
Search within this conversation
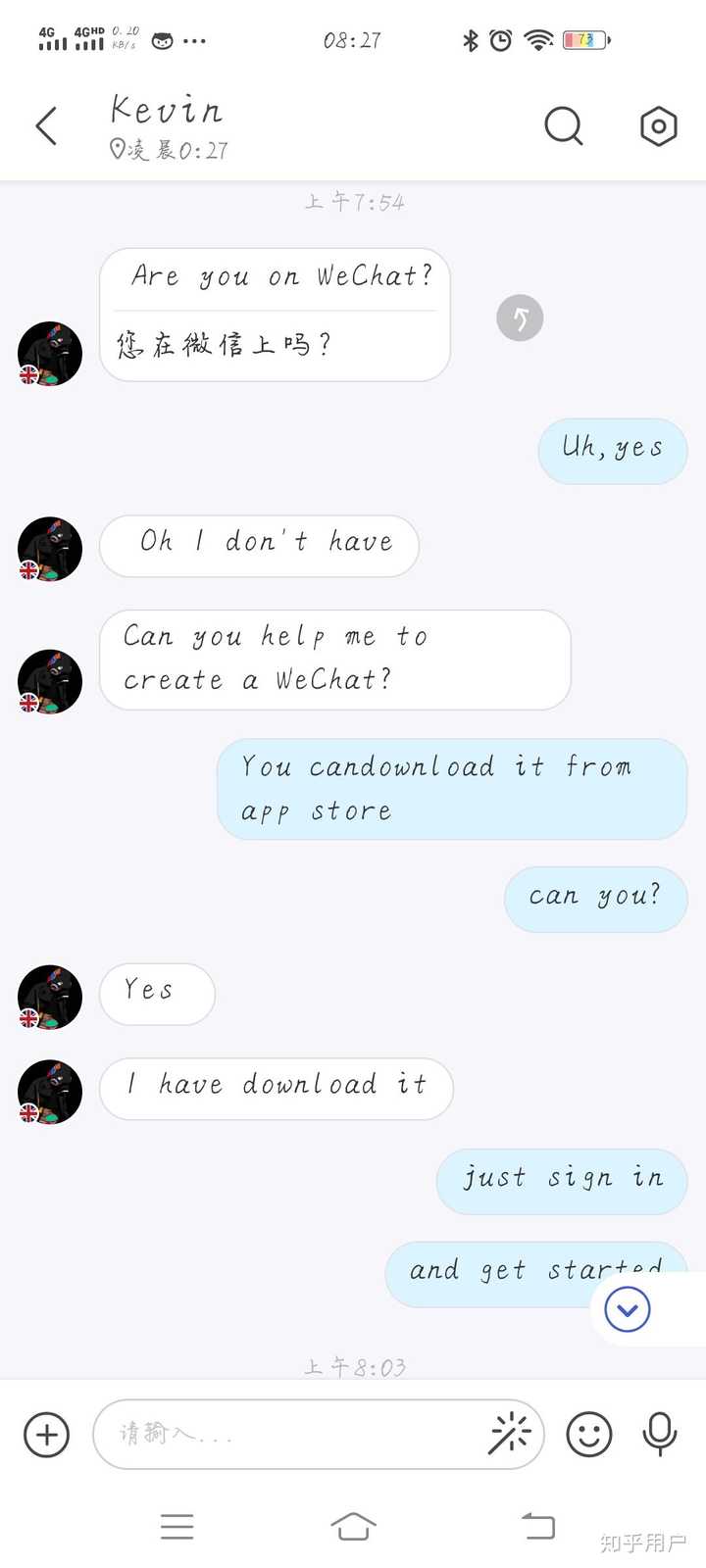tap(564, 126)
